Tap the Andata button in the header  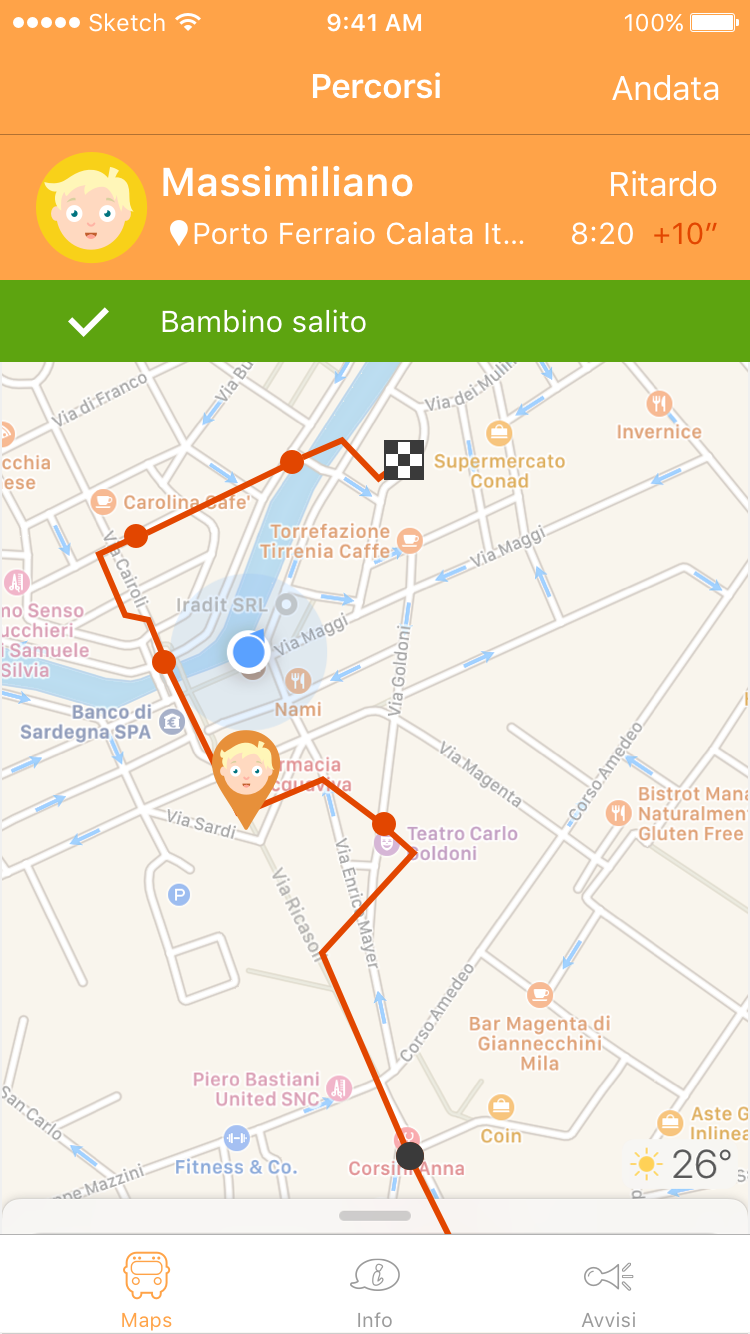coord(666,88)
